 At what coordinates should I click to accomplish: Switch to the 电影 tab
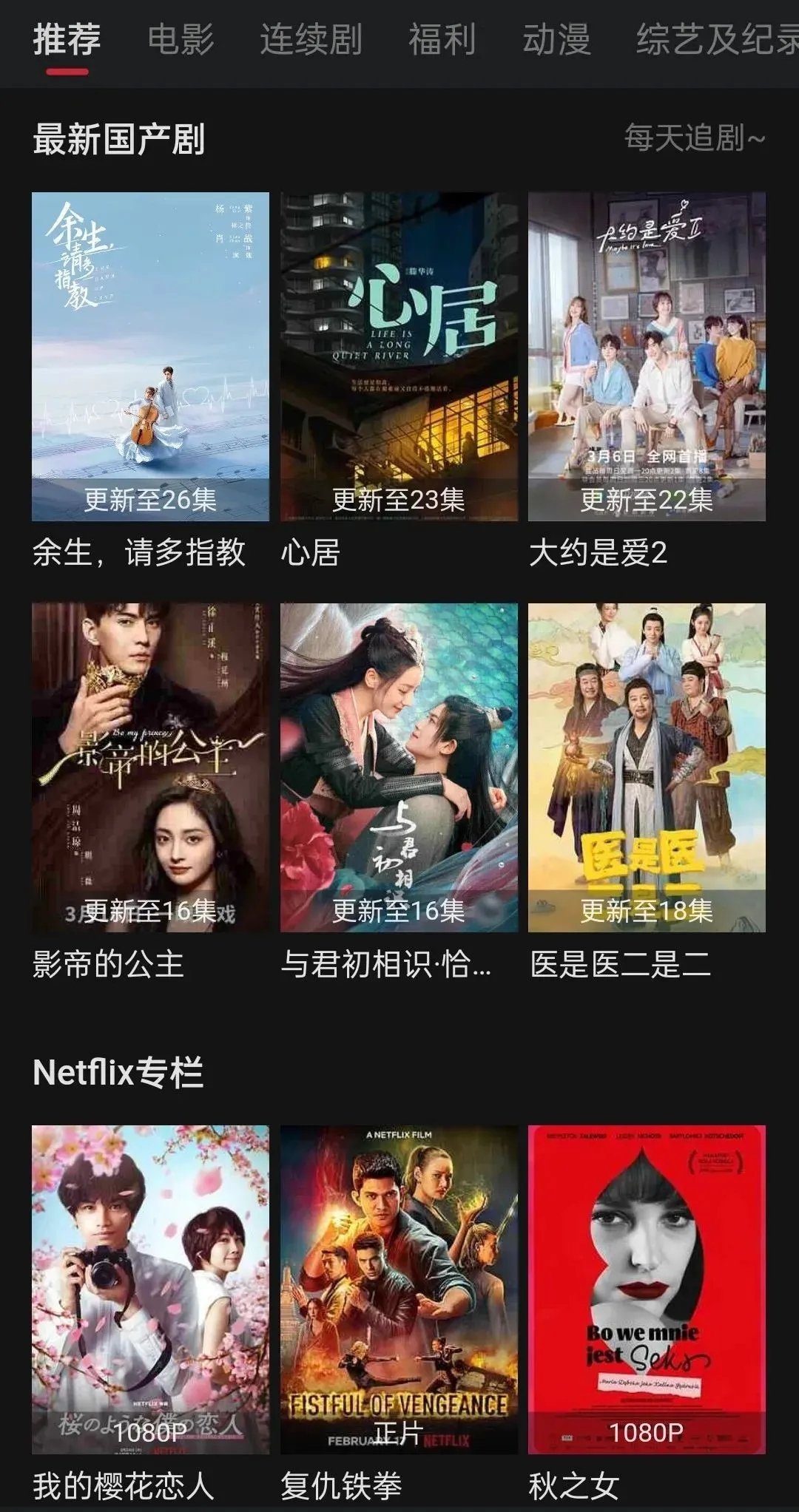[181, 40]
